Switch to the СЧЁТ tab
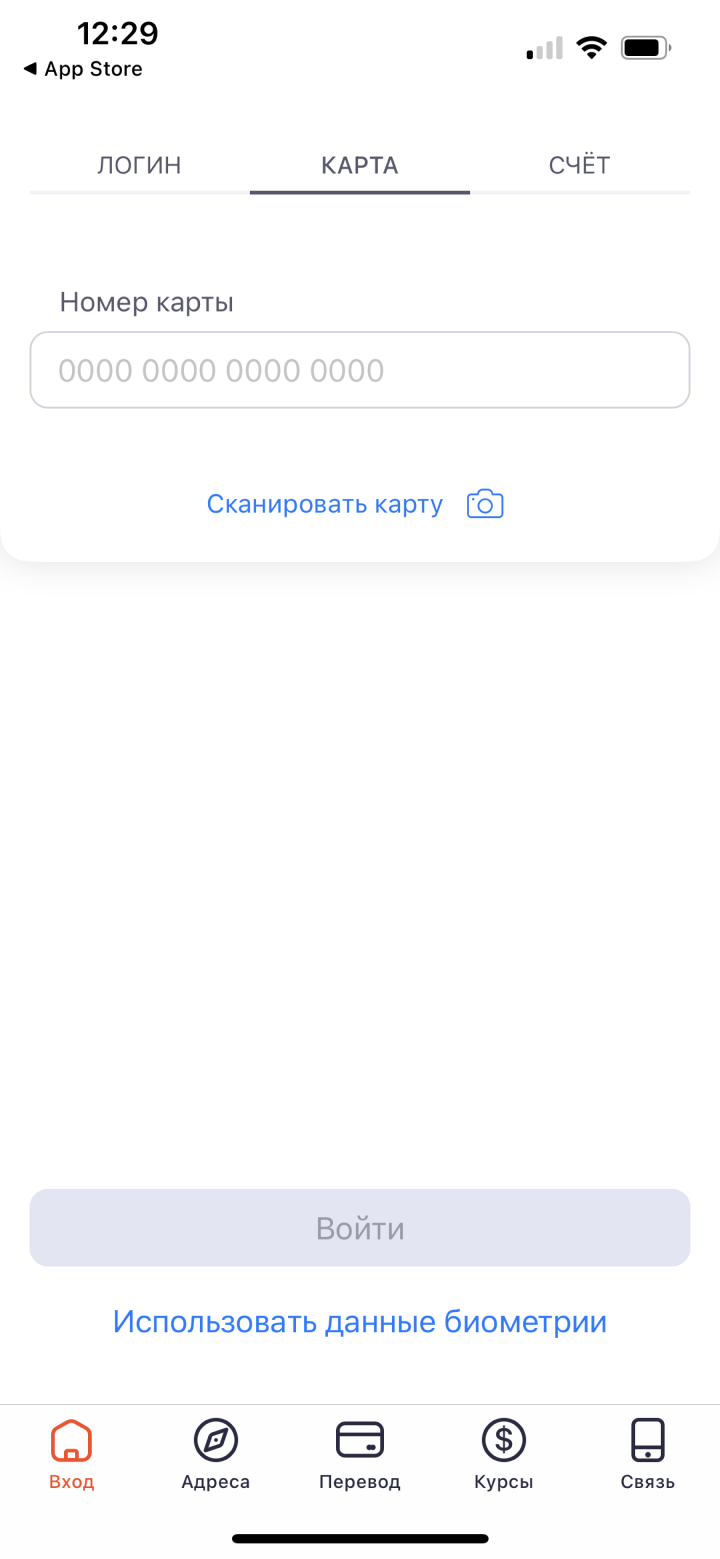Screen dimensions: 720x1559 [580, 165]
